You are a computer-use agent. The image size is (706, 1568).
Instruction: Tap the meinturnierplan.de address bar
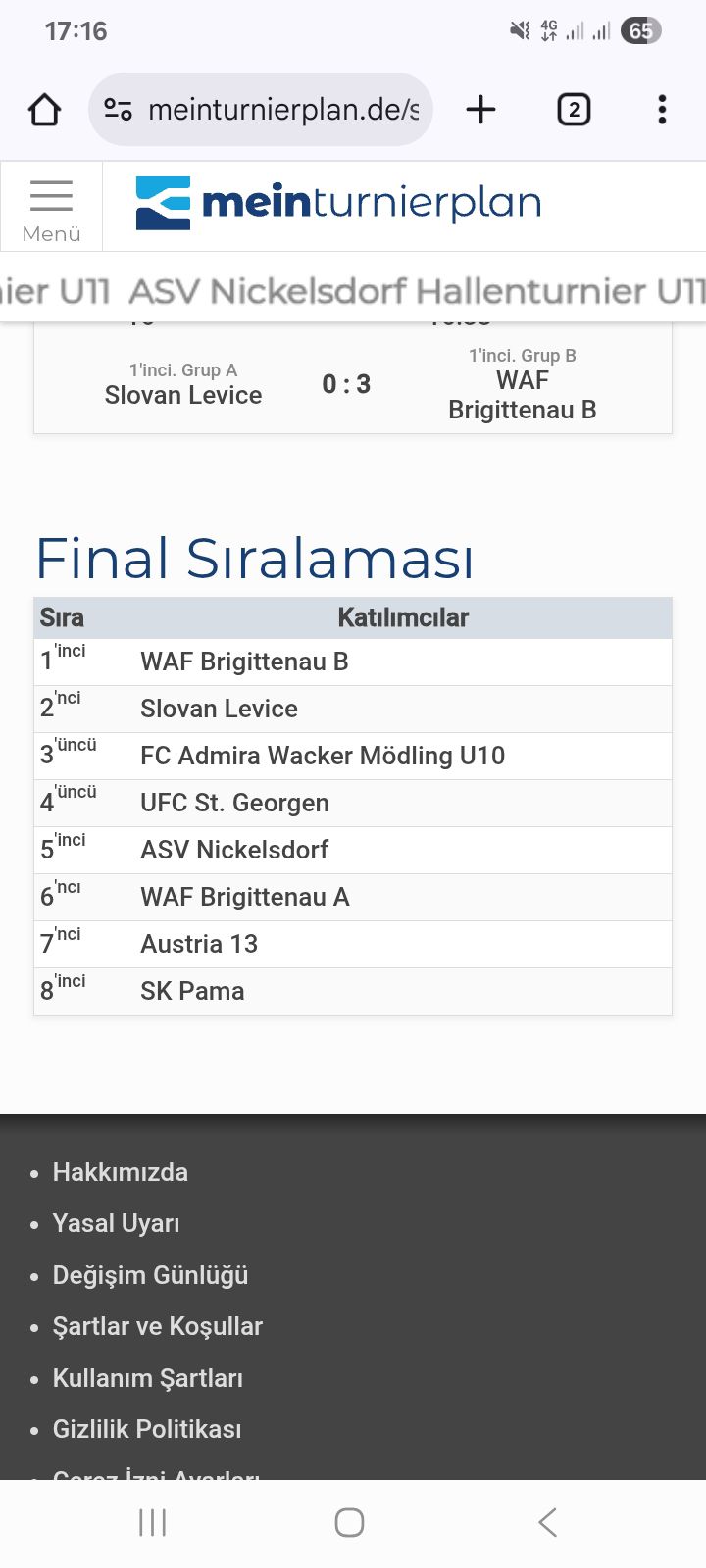(x=282, y=110)
